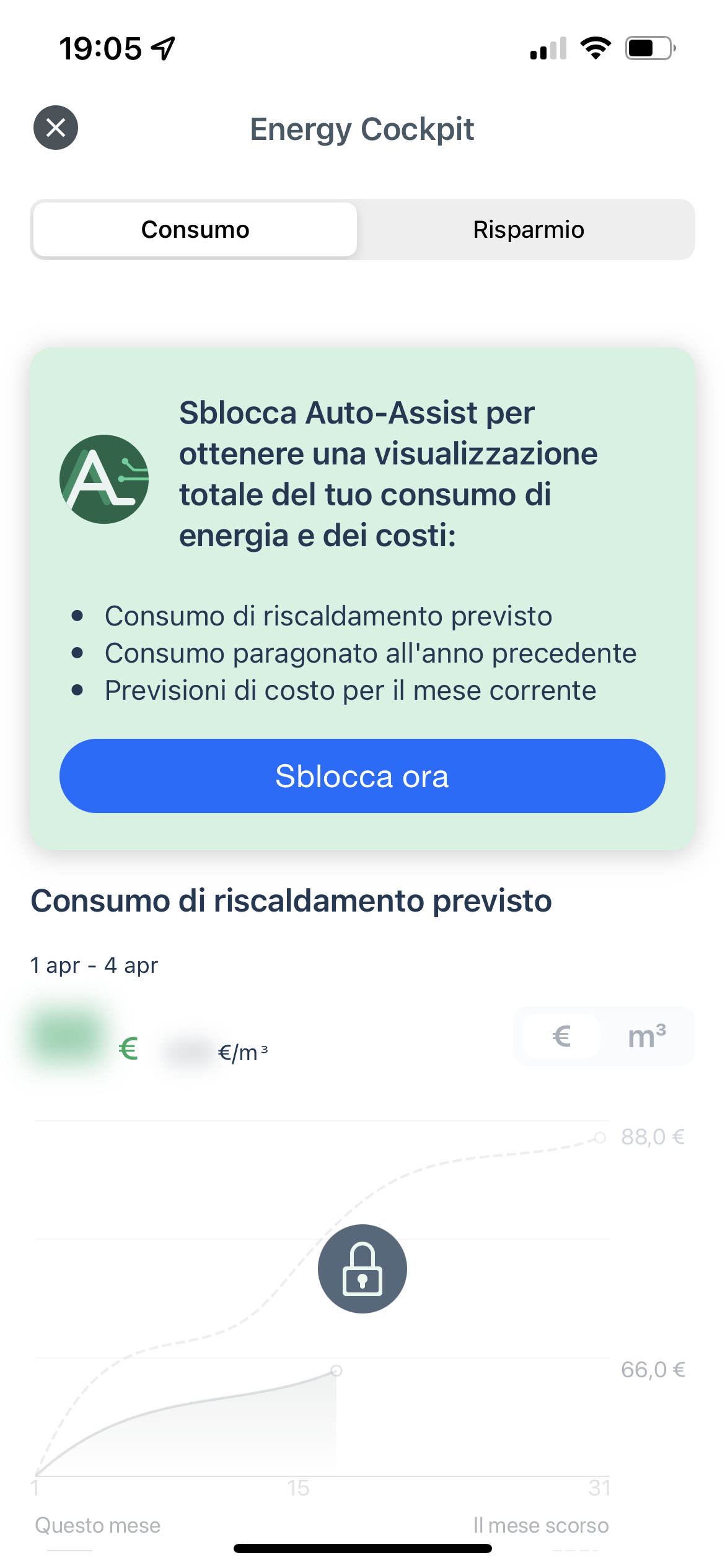The image size is (725, 1568).
Task: Switch chart units to euro
Action: click(561, 1036)
